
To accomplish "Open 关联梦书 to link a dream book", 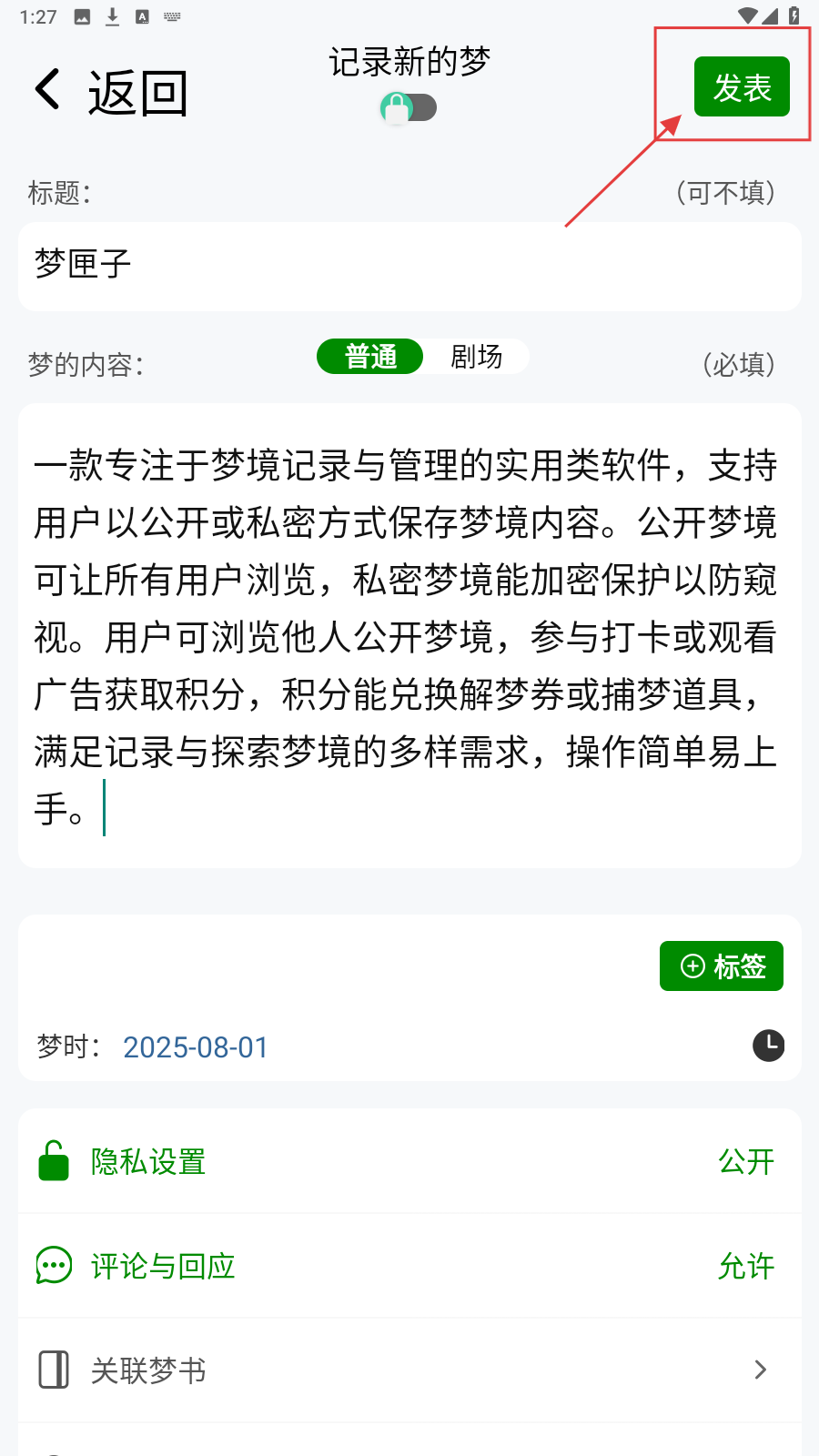I will (x=409, y=1370).
